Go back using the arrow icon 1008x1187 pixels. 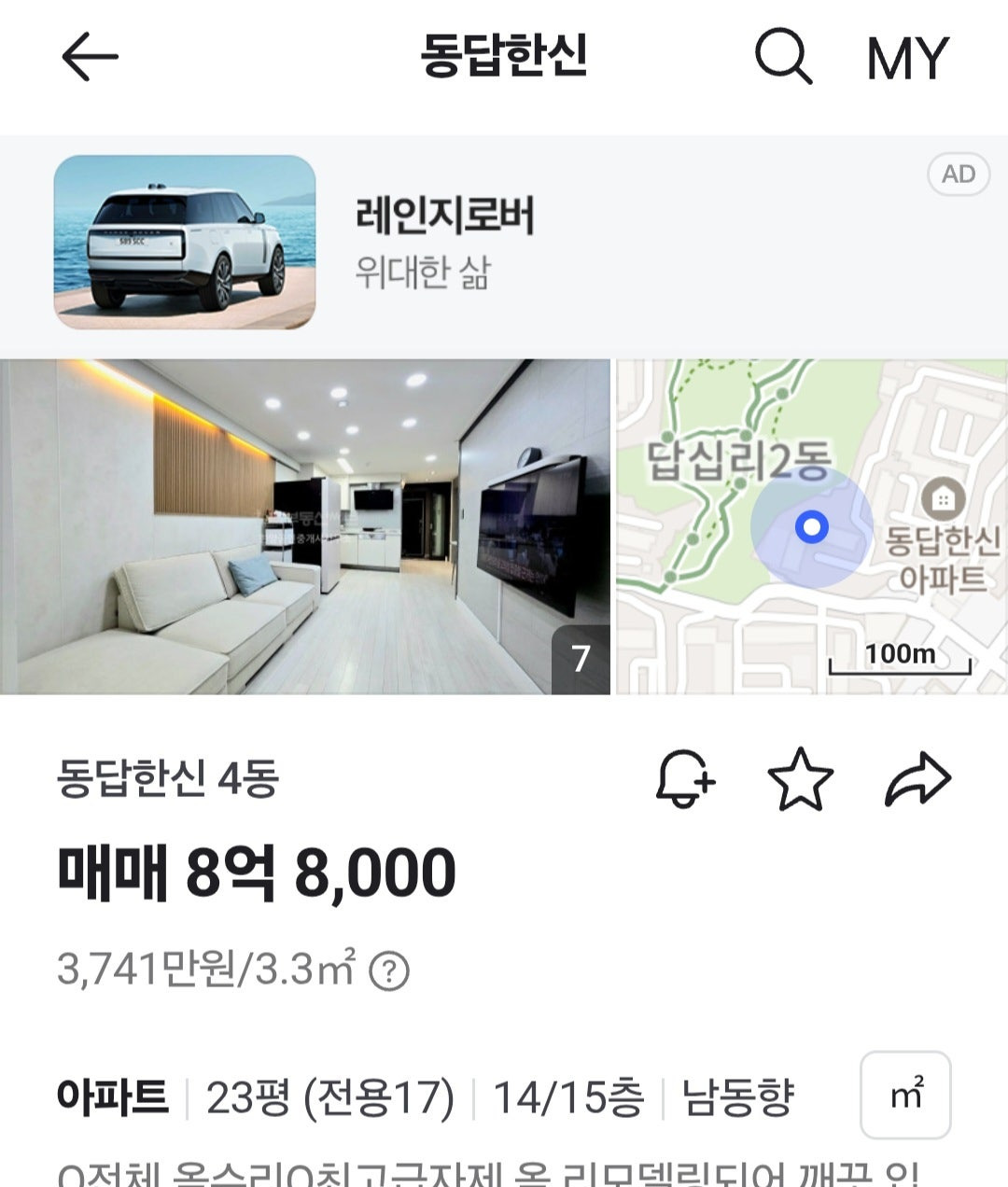click(x=90, y=57)
